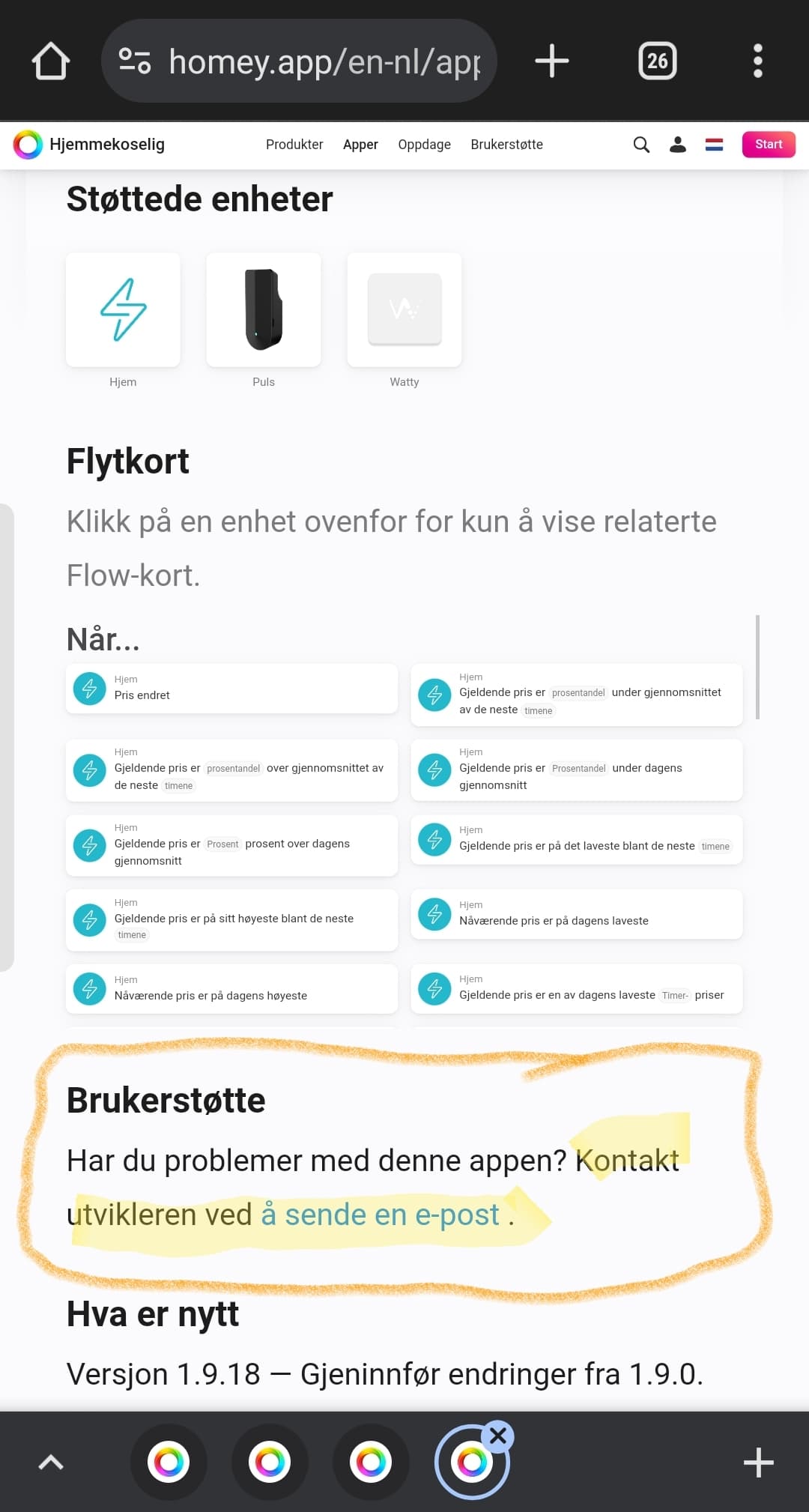Screen dimensions: 809x1512
Task: Select the Hjem device tile
Action: point(123,310)
